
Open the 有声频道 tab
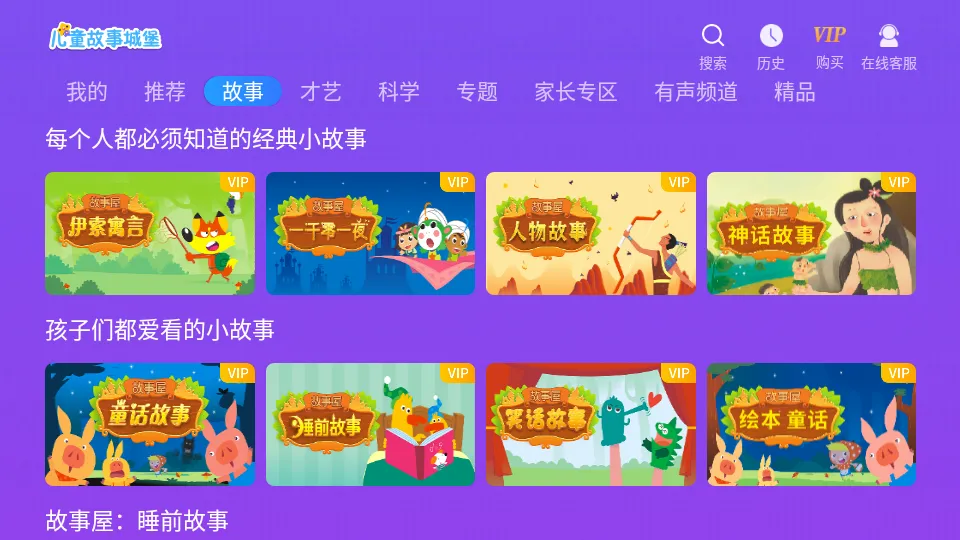tap(696, 92)
